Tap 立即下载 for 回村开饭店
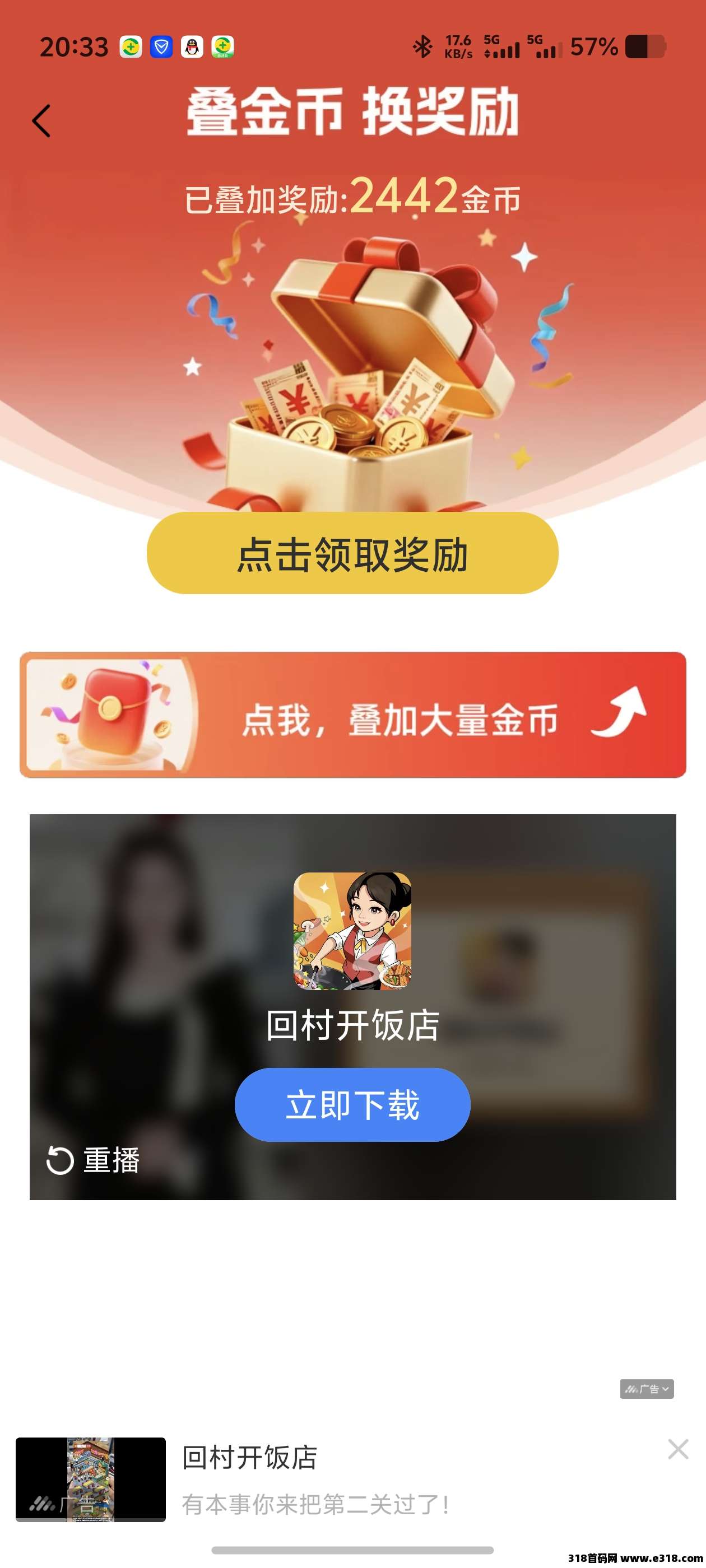 pos(352,1105)
